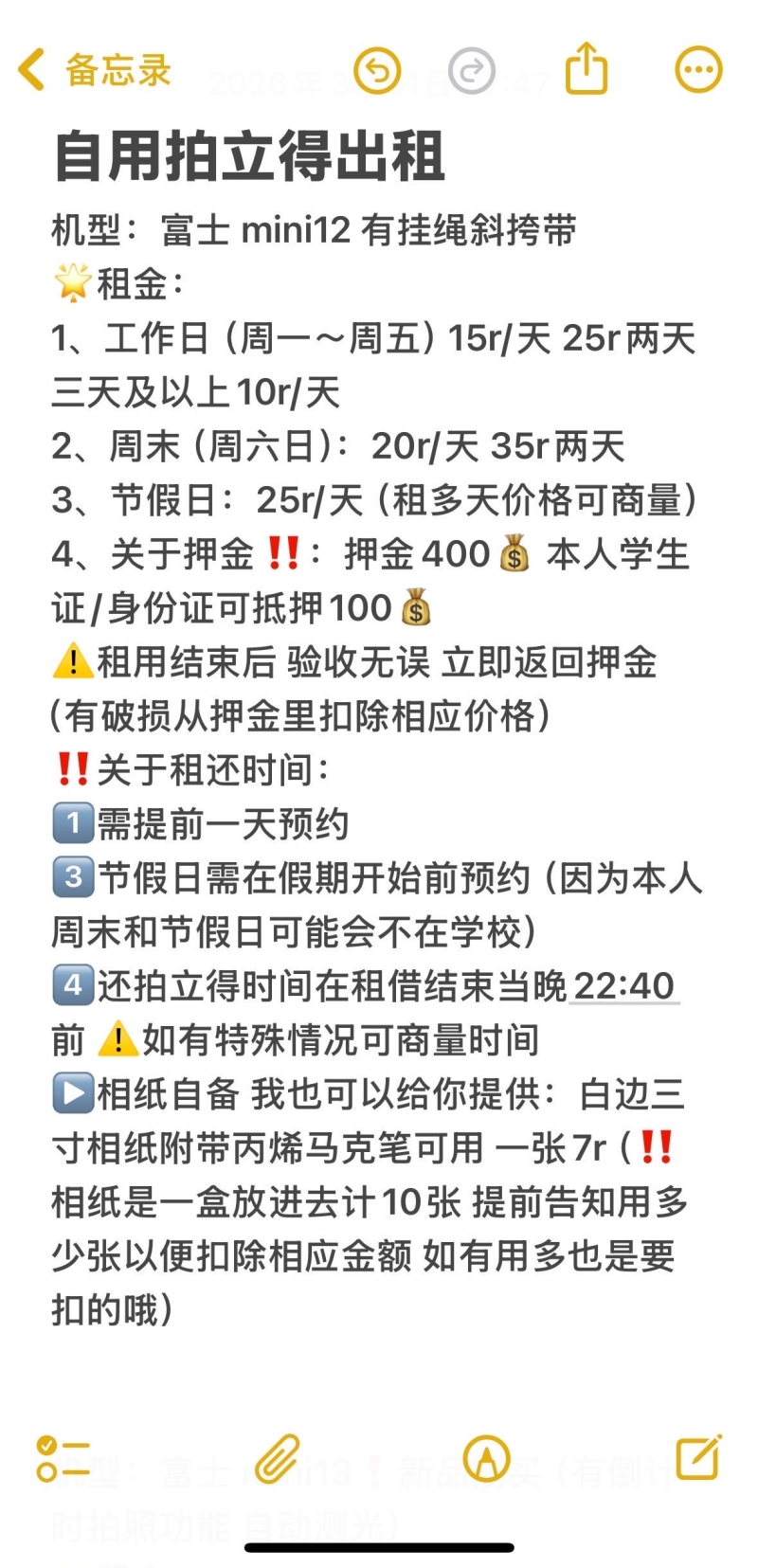Tap the redo arrow icon
This screenshot has height=1568, width=758.
[x=471, y=70]
